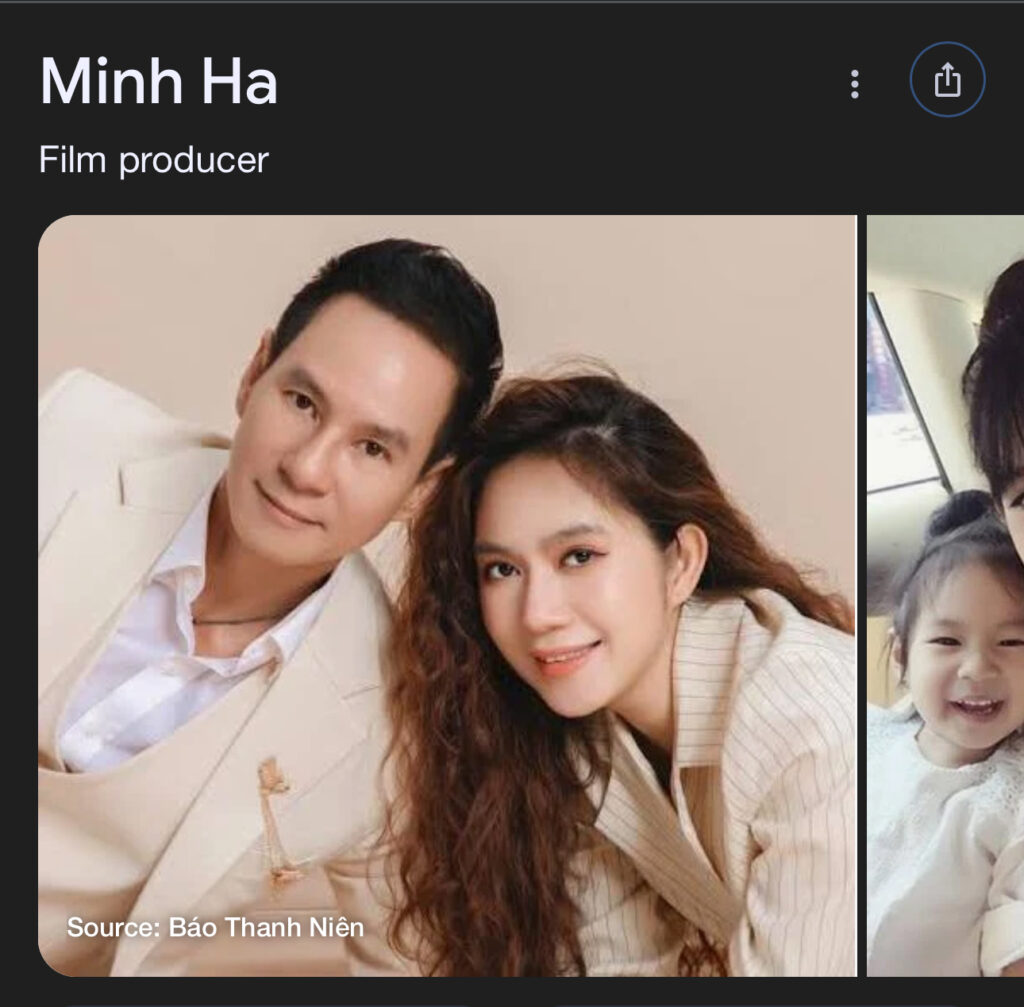
Task: Open the three-dot overflow menu
Action: click(x=854, y=84)
